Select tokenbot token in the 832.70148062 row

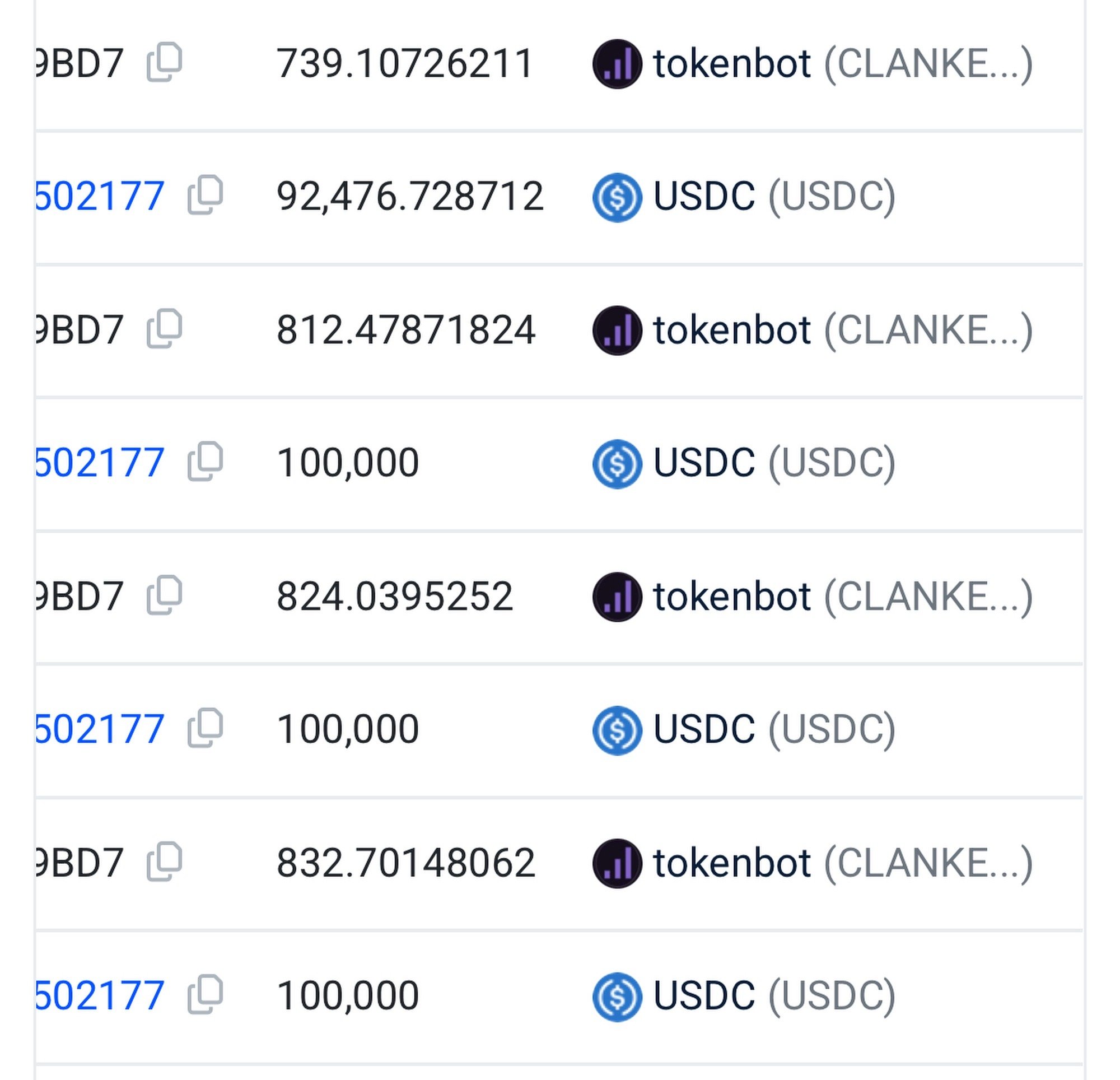tap(731, 863)
